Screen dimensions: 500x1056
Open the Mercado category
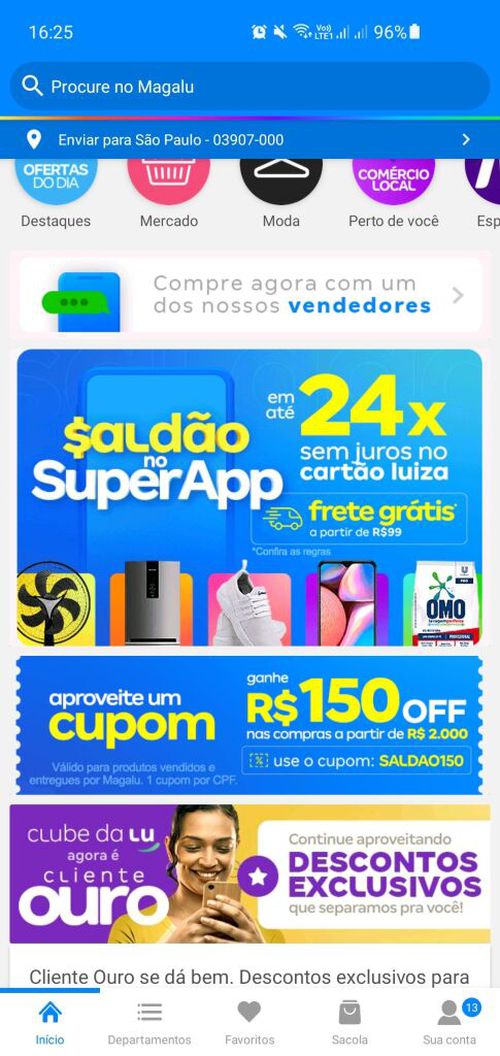pyautogui.click(x=169, y=194)
